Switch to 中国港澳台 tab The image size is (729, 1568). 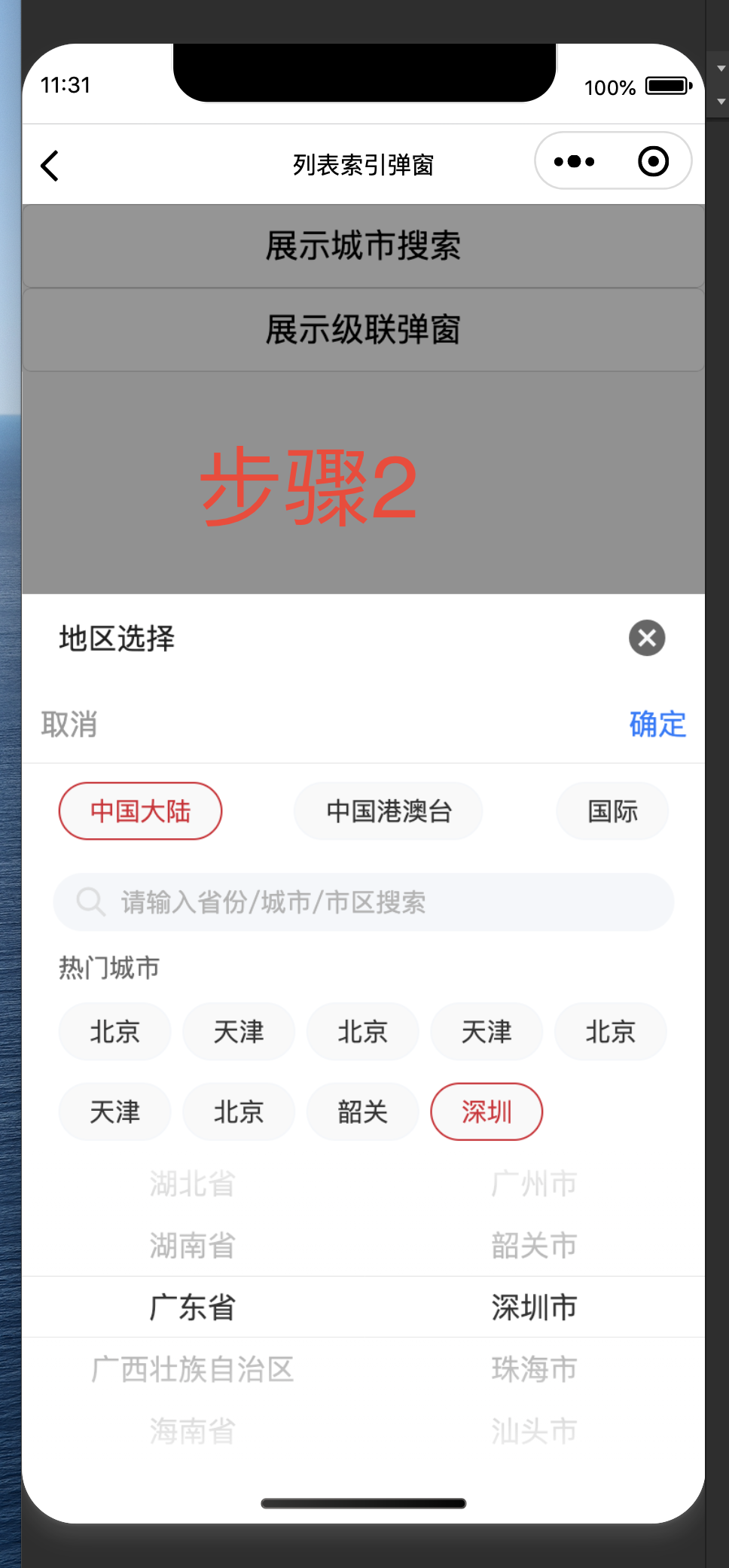[389, 811]
